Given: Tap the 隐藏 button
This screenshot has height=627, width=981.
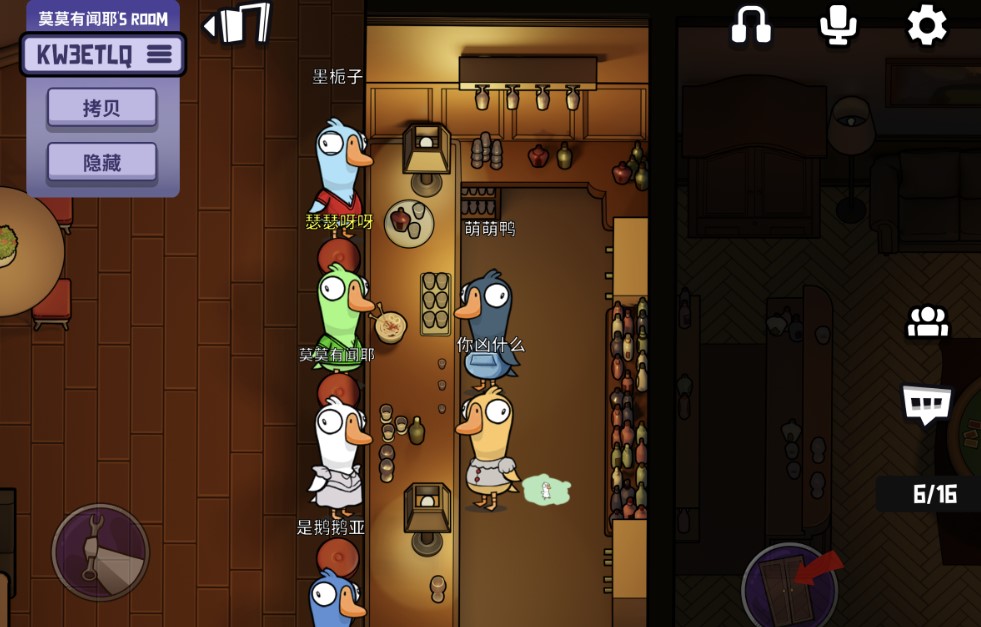Looking at the screenshot, I should point(102,162).
